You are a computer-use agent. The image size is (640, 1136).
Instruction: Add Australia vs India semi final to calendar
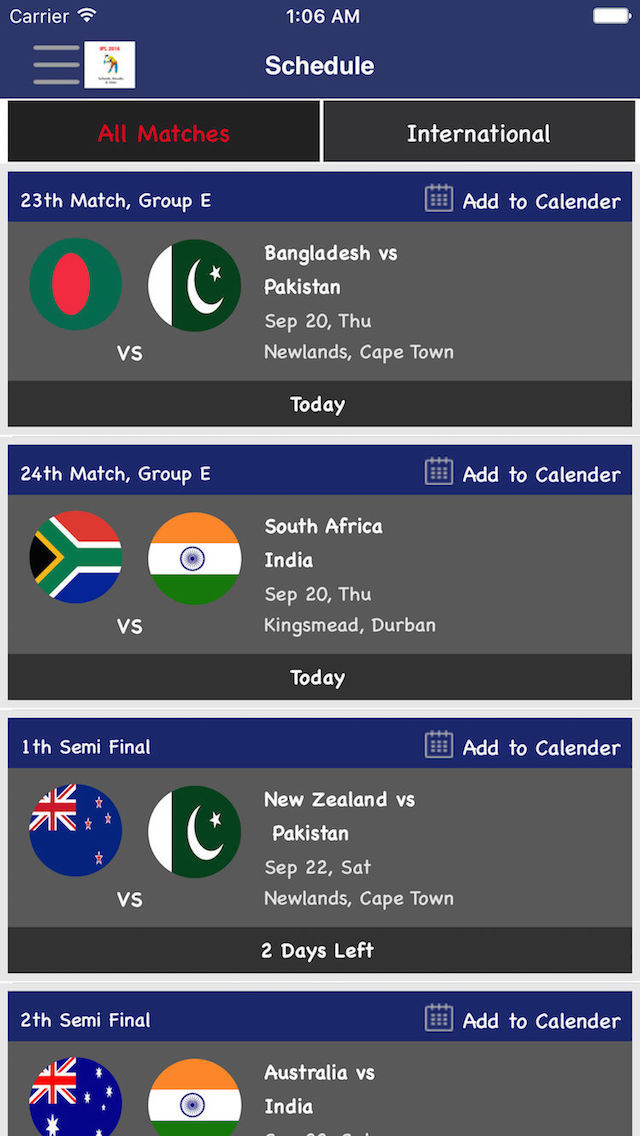pyautogui.click(x=523, y=1019)
